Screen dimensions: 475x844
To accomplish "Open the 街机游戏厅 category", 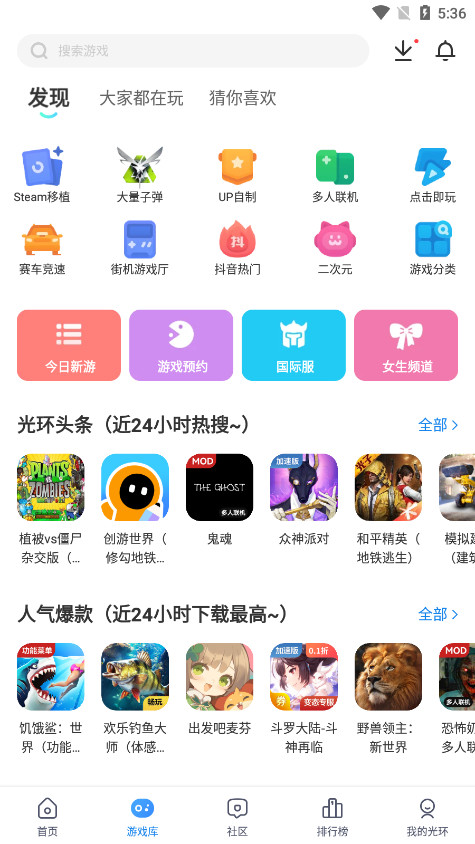I will coord(140,248).
